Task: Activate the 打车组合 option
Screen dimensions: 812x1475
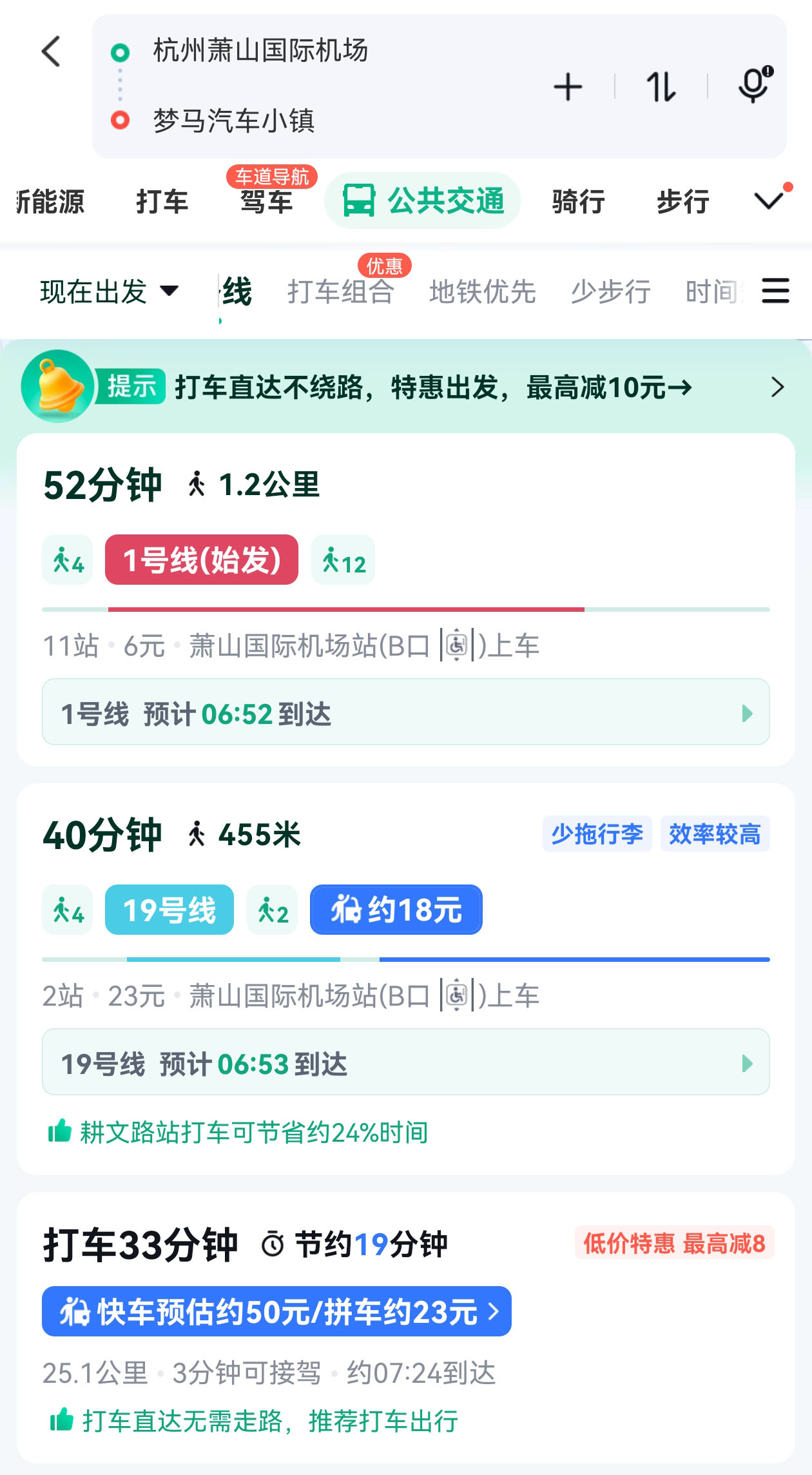Action: coord(343,291)
